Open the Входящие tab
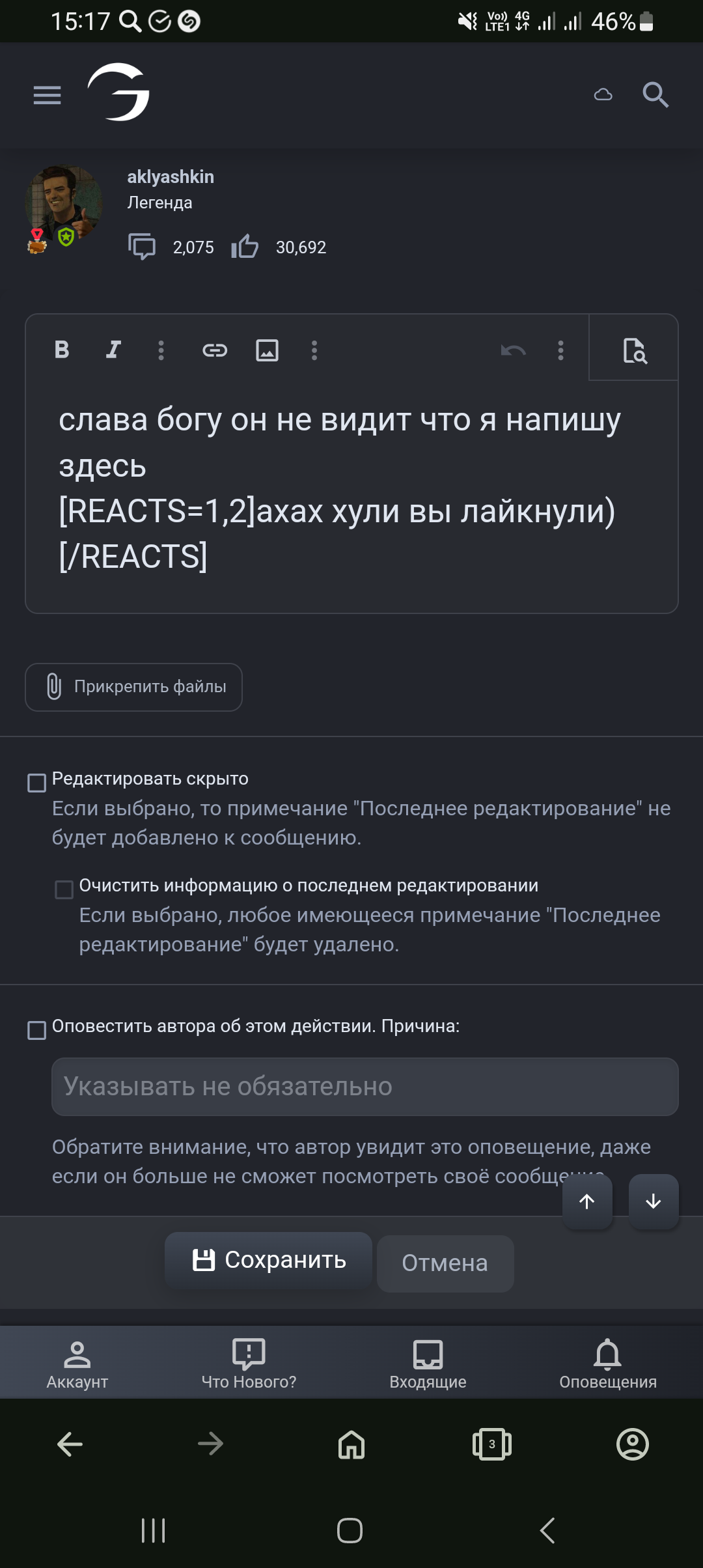Image resolution: width=703 pixels, height=1568 pixels. point(428,1364)
